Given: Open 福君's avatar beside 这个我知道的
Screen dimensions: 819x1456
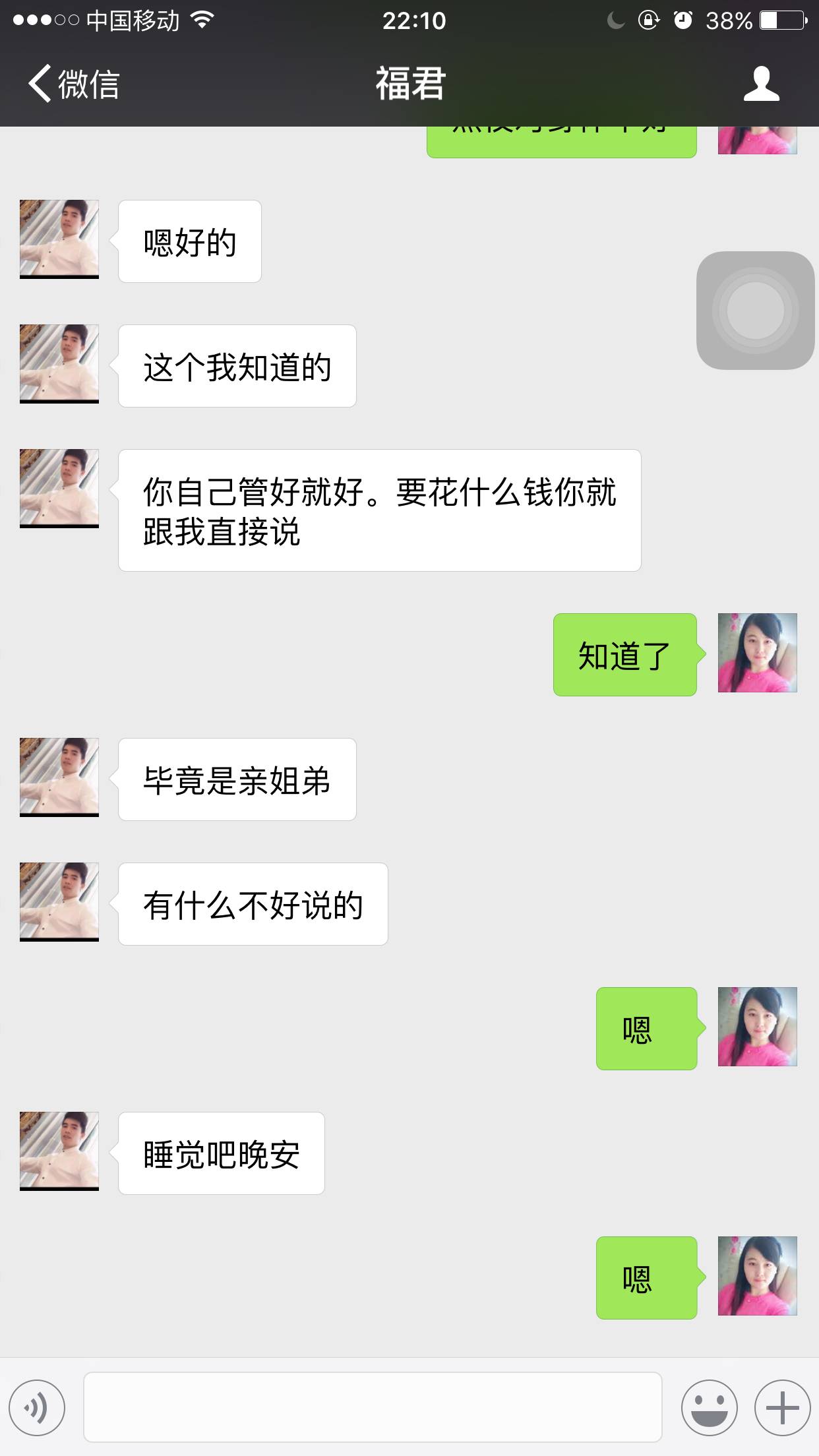Looking at the screenshot, I should [59, 364].
